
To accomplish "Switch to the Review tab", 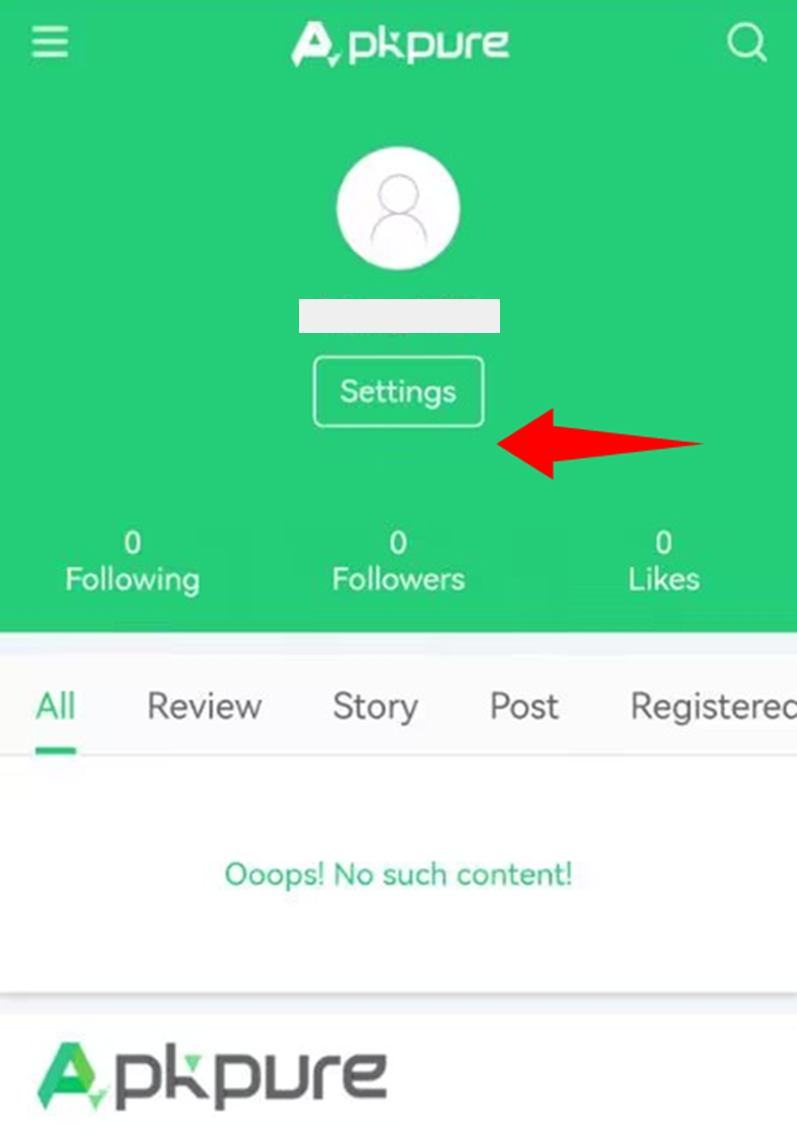I will coord(204,707).
